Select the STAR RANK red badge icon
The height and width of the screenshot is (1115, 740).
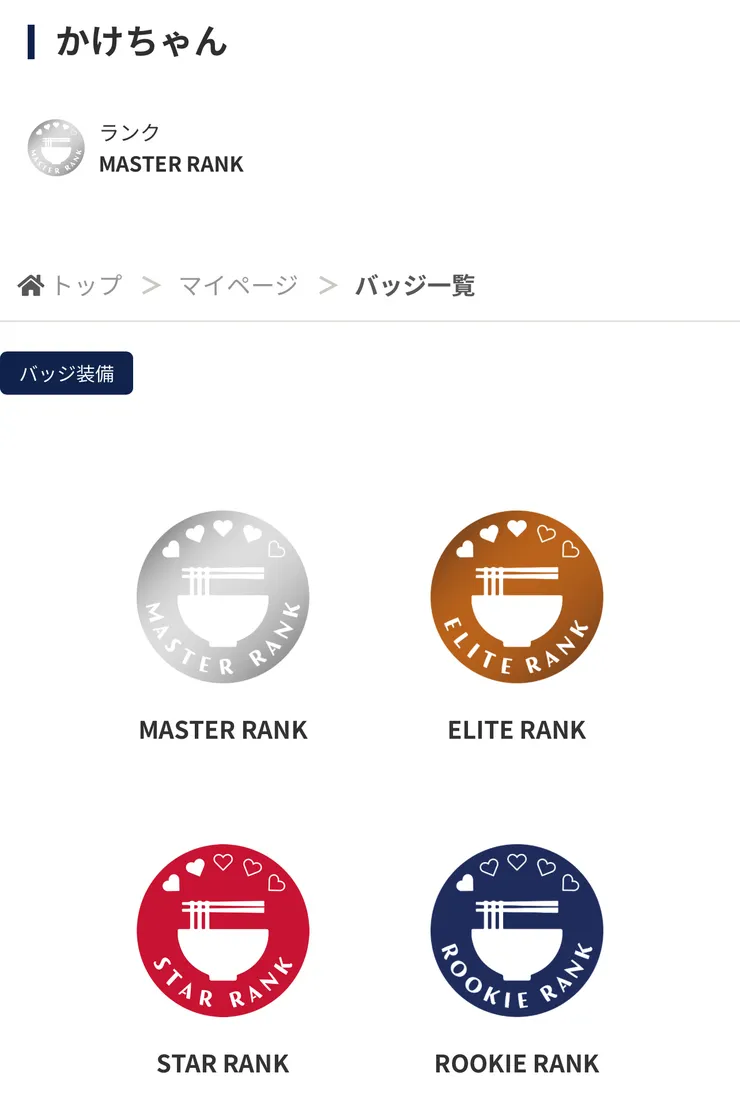click(222, 931)
